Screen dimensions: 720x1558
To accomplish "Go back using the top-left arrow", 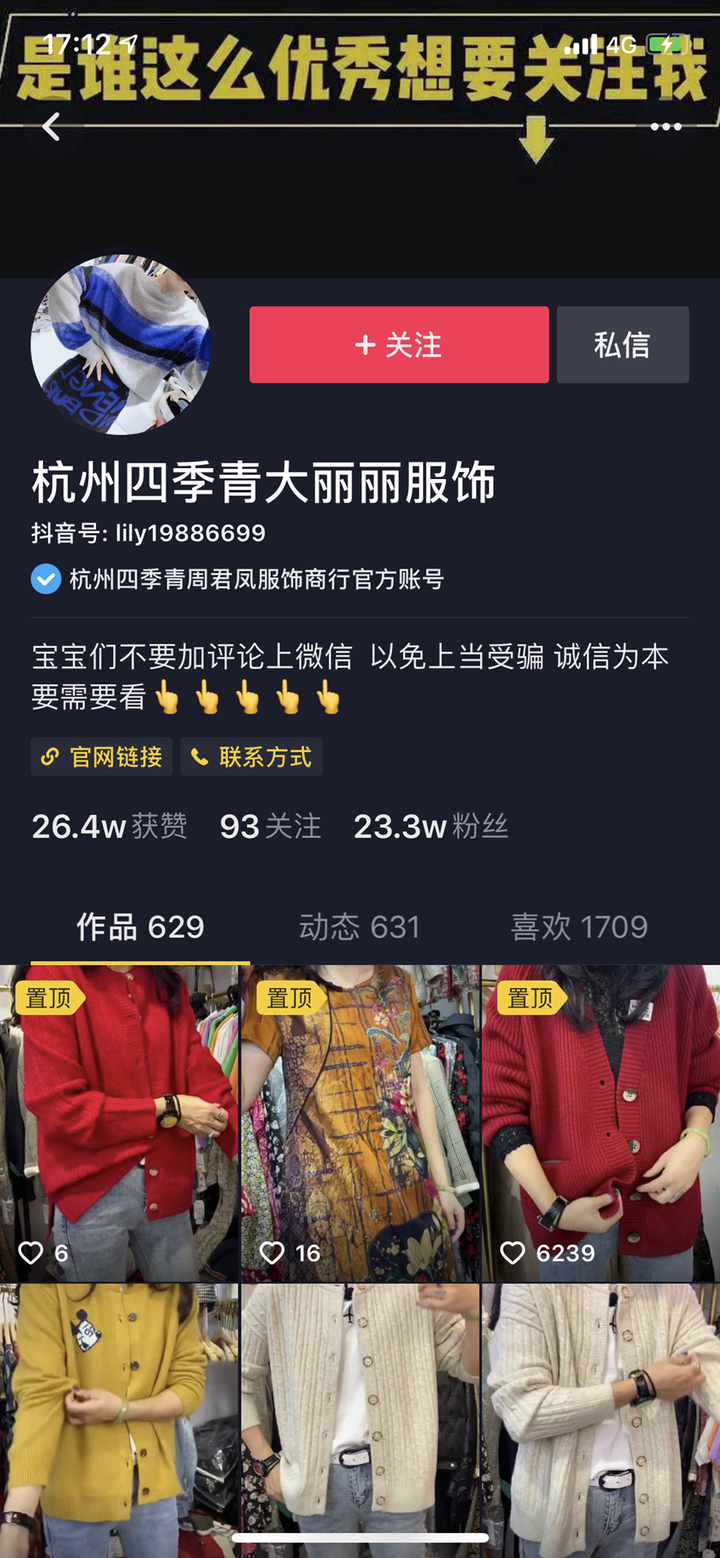I will click(52, 127).
